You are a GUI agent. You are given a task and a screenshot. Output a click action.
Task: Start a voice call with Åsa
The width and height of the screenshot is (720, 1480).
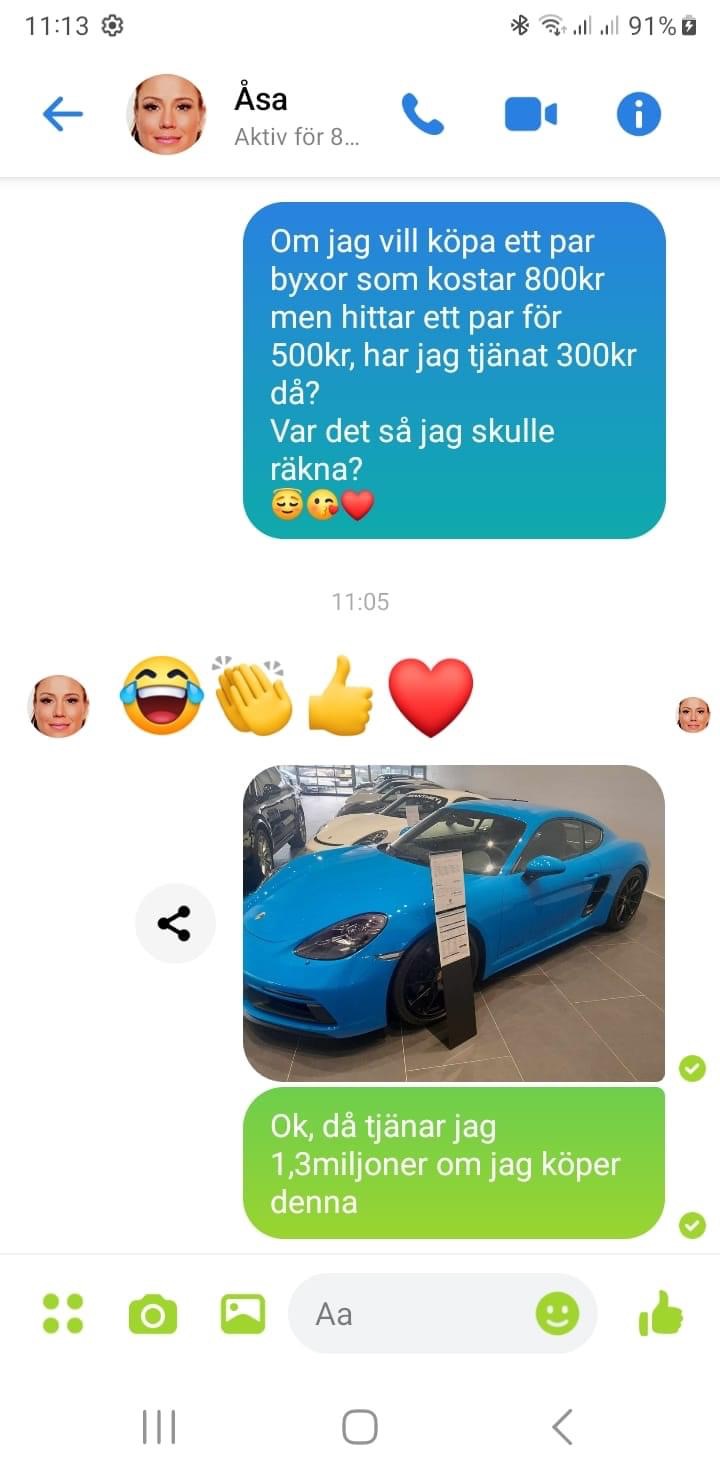pyautogui.click(x=422, y=114)
